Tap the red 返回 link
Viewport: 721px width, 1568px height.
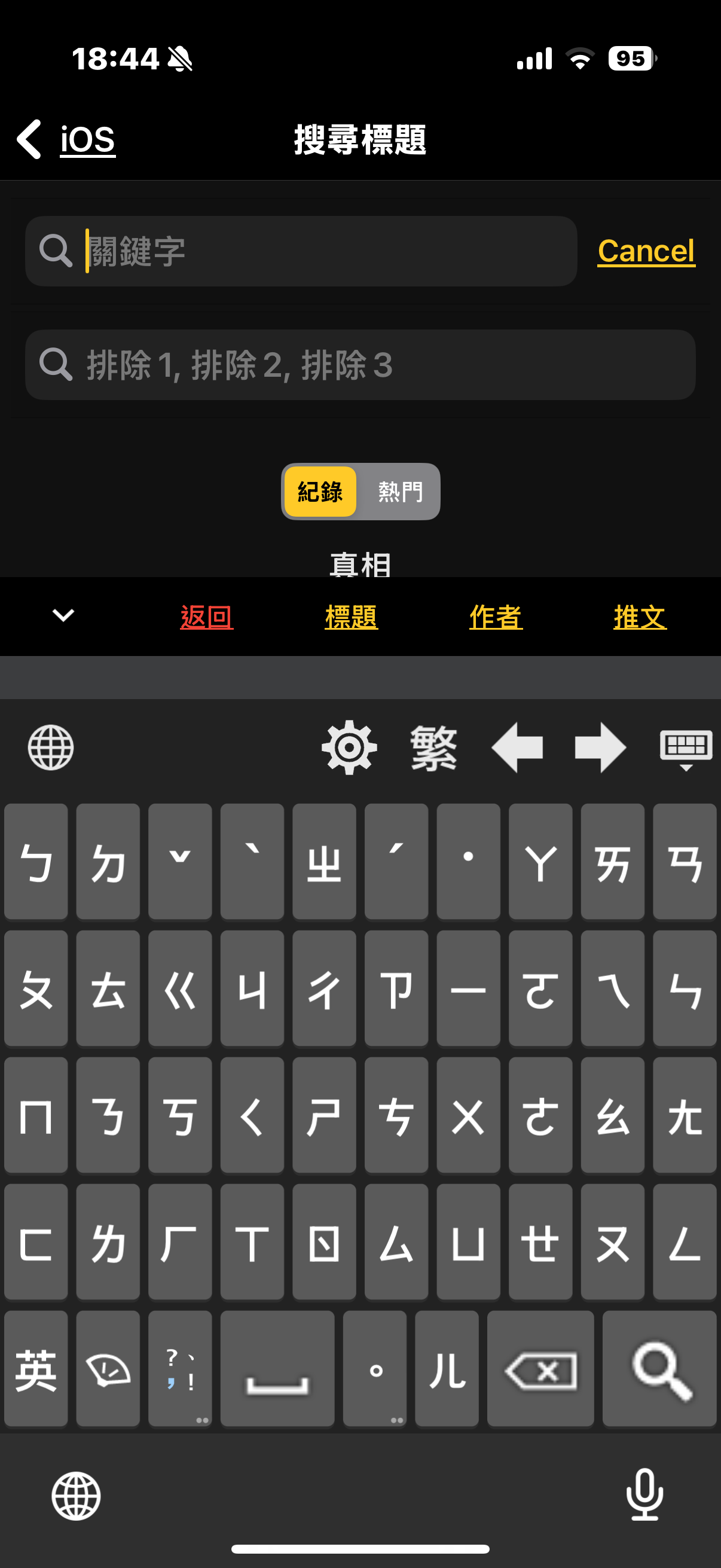point(207,617)
